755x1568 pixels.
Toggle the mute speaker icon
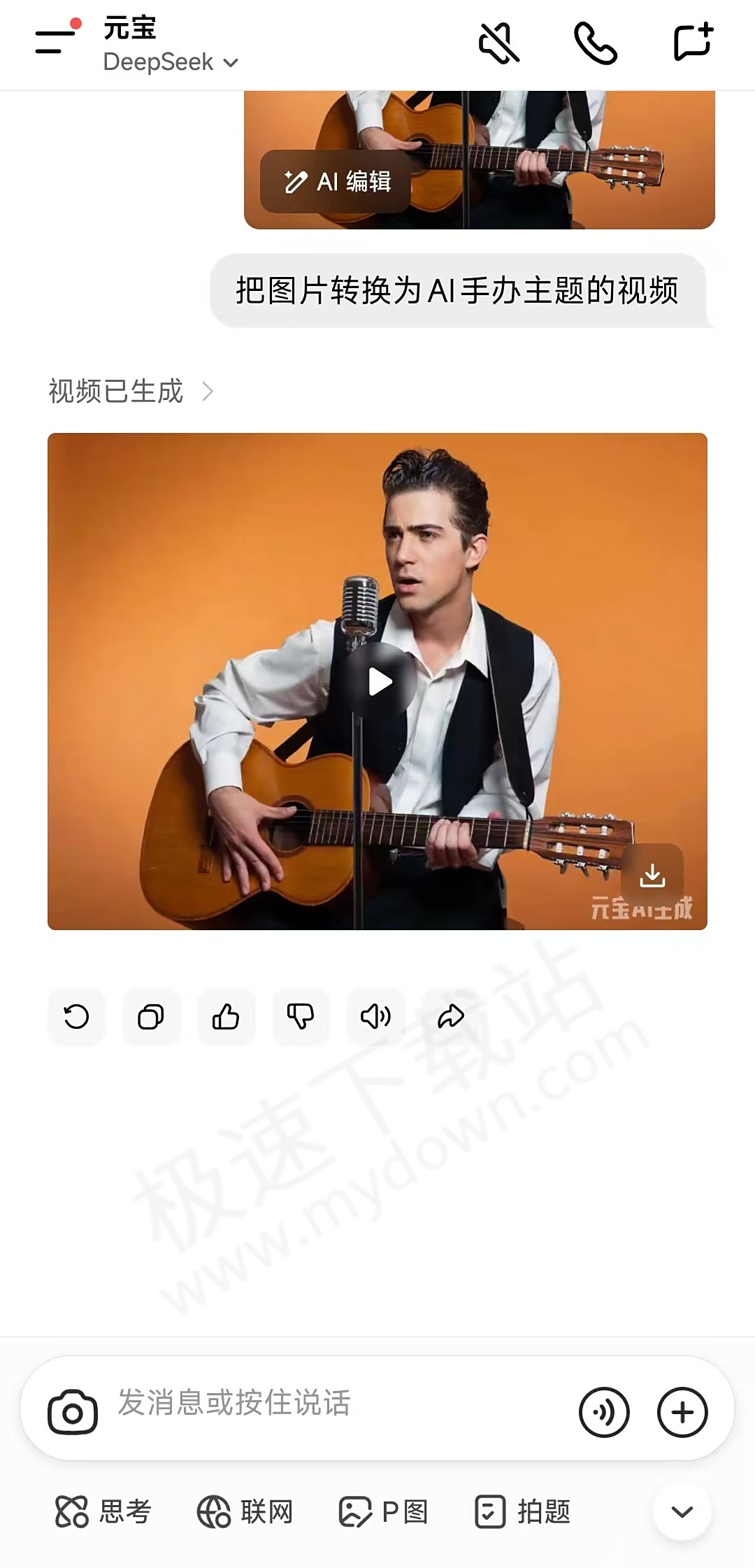tap(498, 43)
